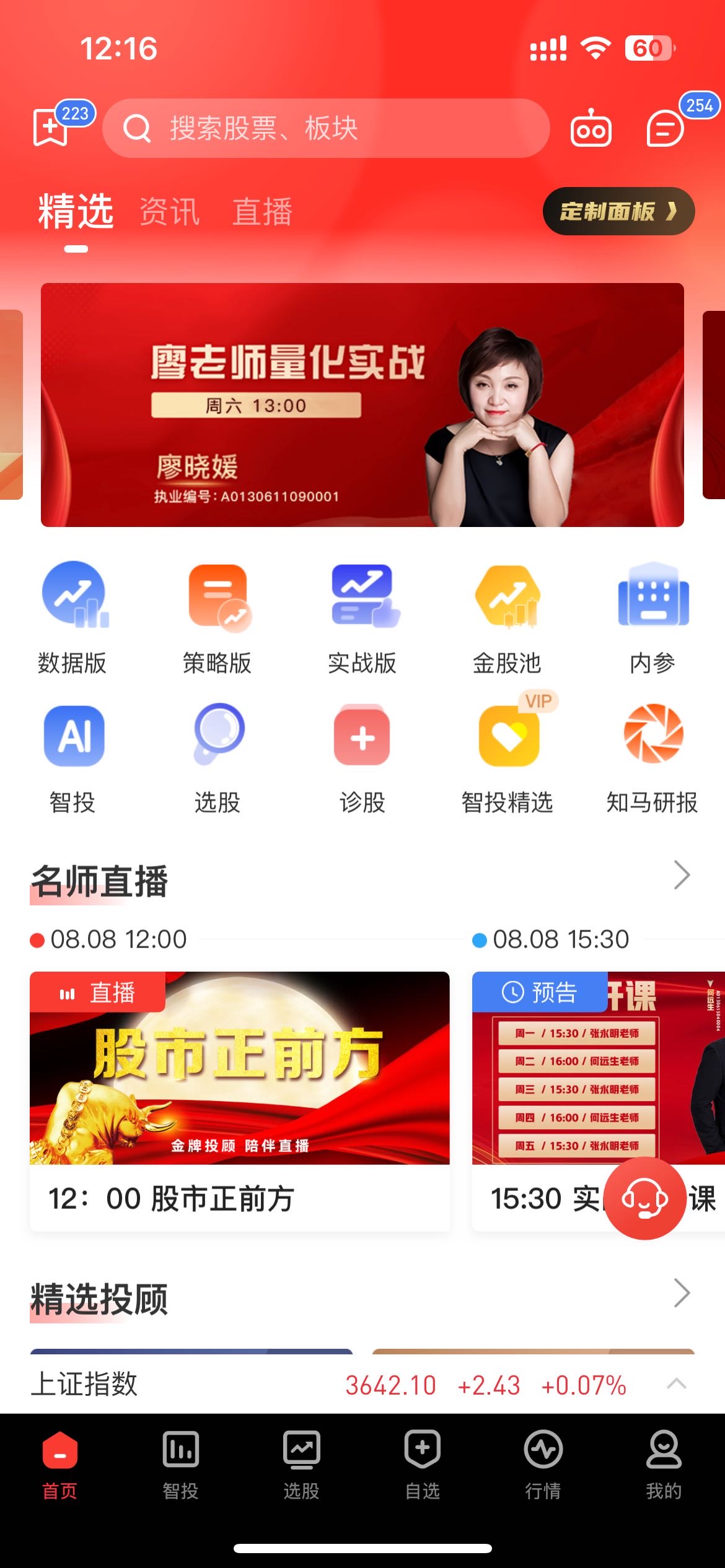Viewport: 725px width, 1568px height.
Task: Expand the 名师直播 section arrow
Action: pos(682,875)
